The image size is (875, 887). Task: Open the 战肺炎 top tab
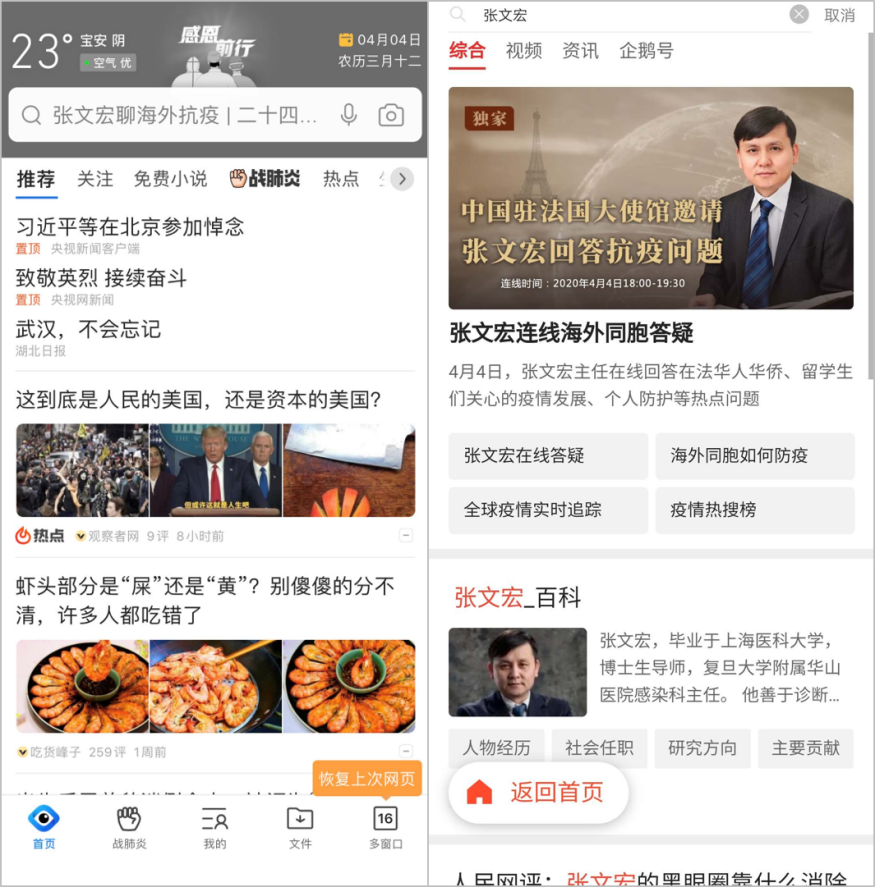(x=265, y=179)
